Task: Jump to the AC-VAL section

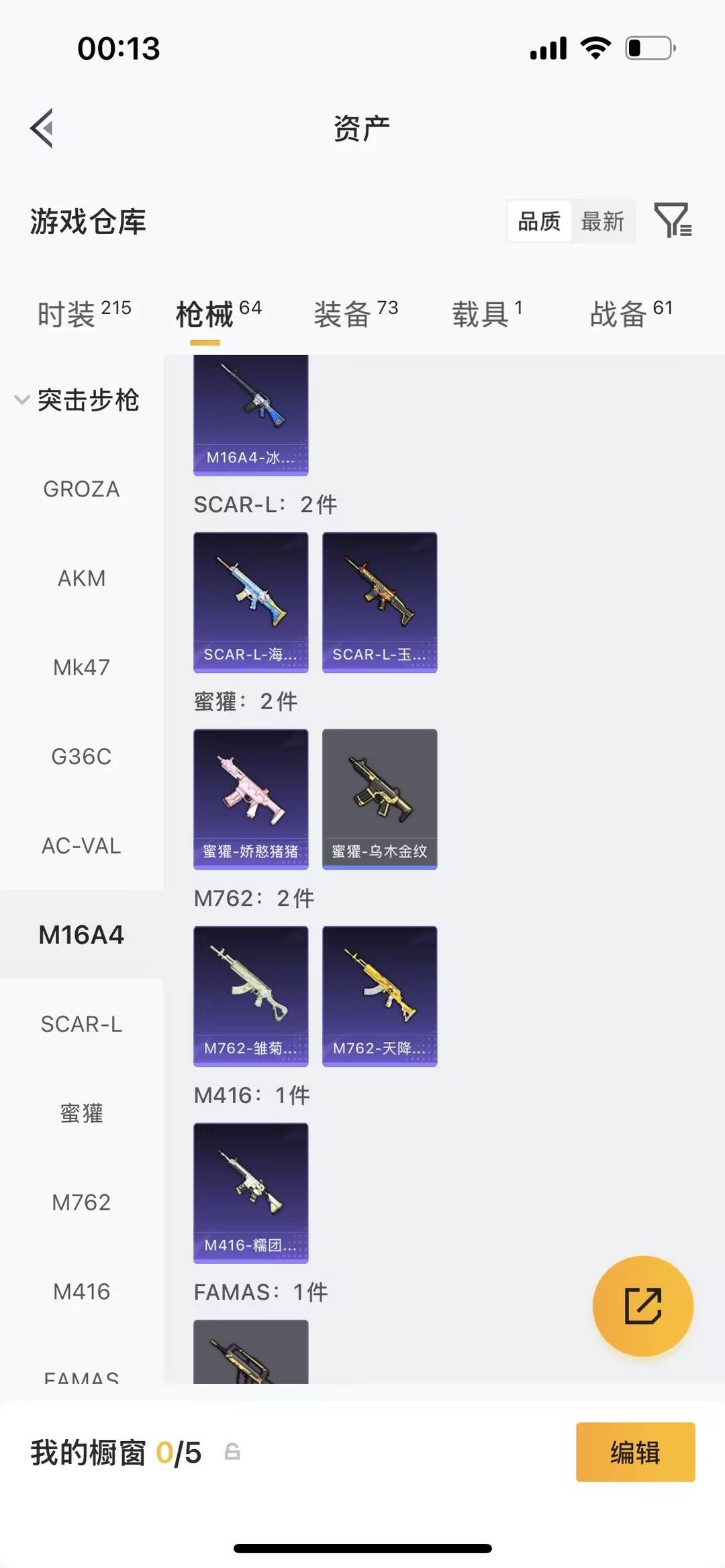Action: (x=81, y=846)
